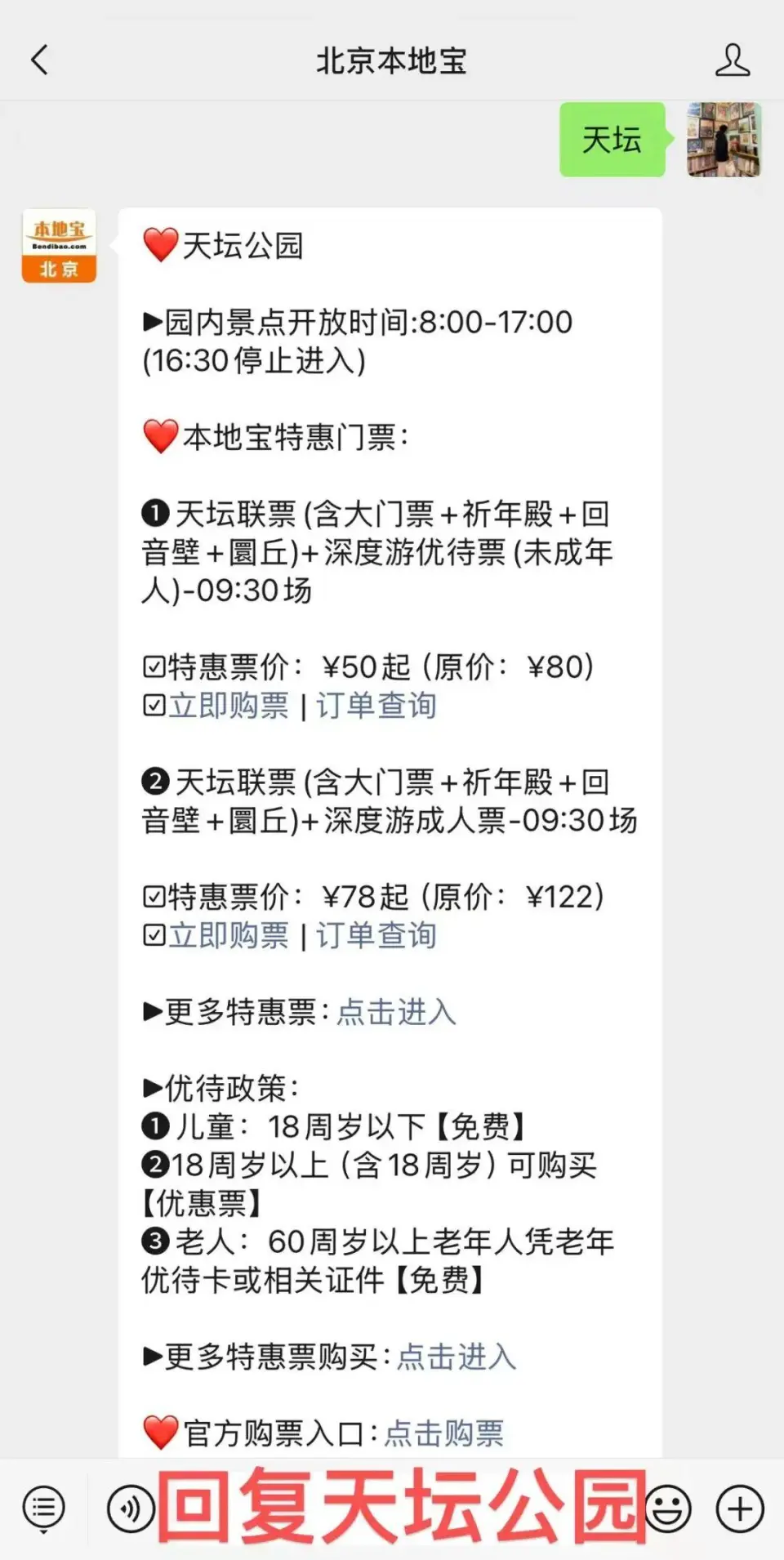
Task: Open my own avatar beside 天坛 message
Action: click(724, 140)
